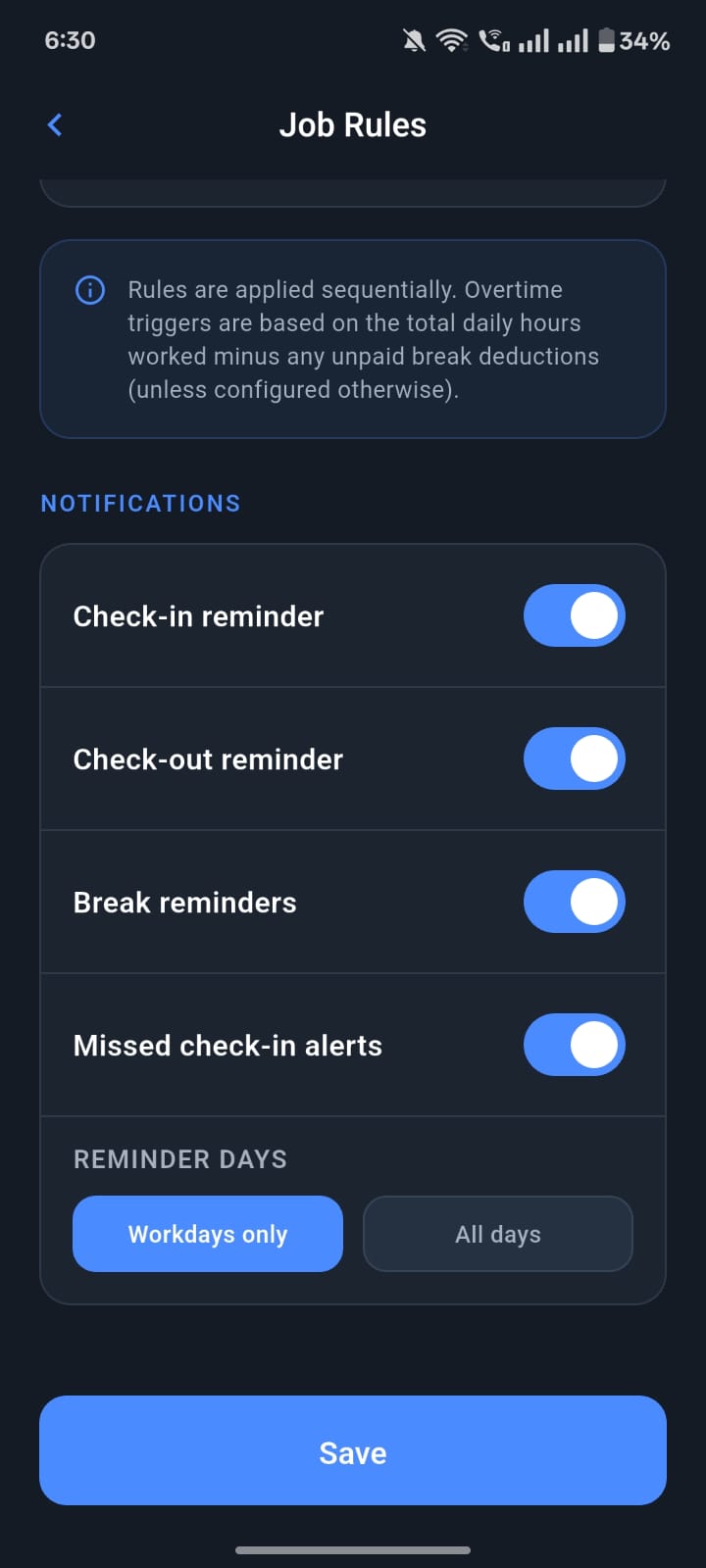Tap the Wi-Fi icon in status bar
The height and width of the screenshot is (1568, 706).
450,41
